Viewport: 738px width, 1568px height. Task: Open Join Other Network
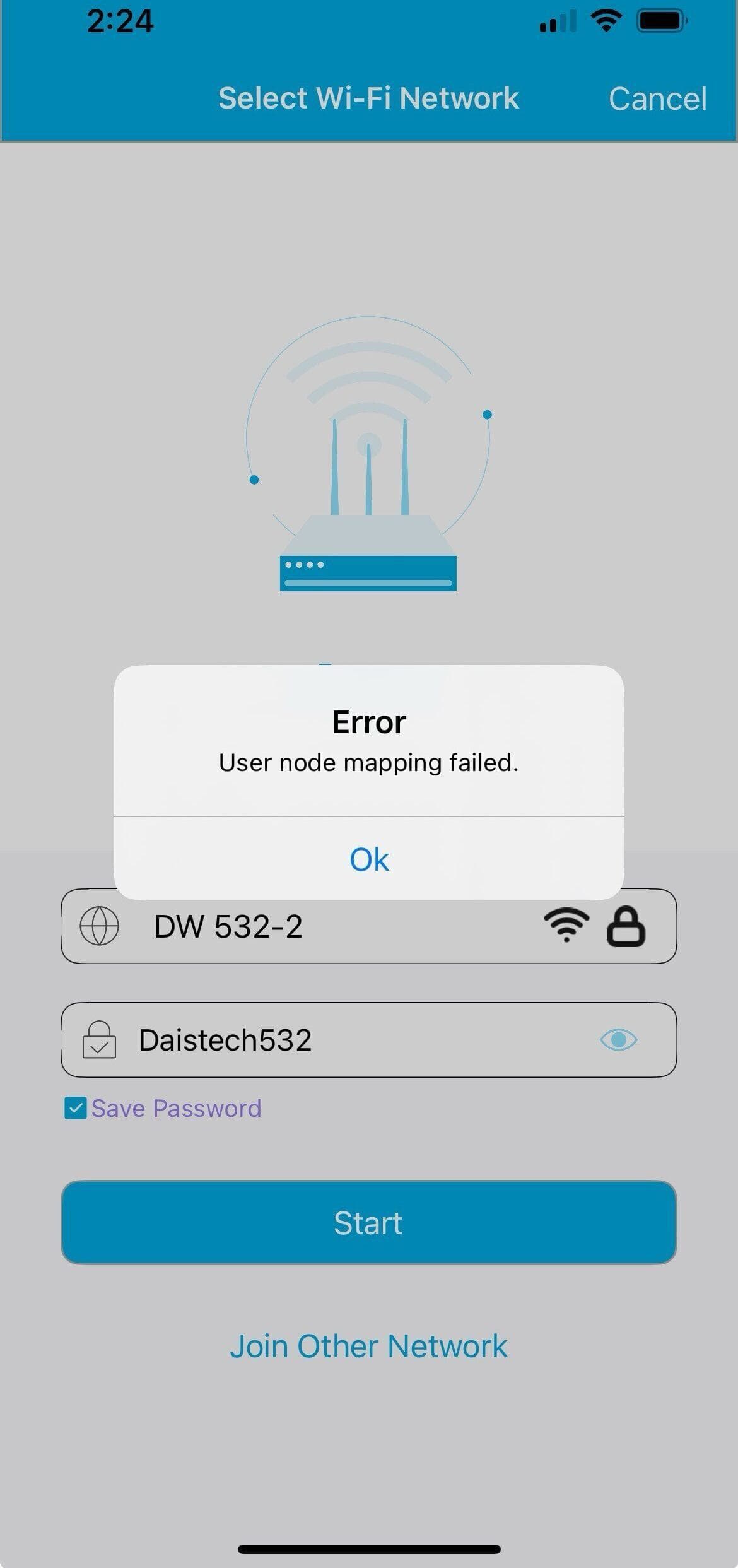point(368,1346)
